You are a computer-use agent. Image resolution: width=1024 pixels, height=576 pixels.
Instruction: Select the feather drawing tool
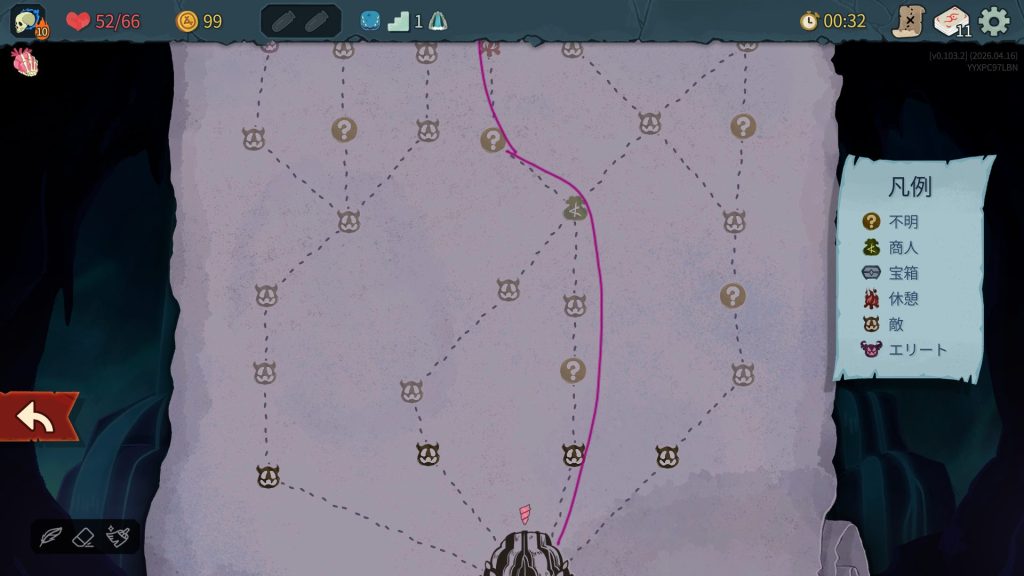(50, 537)
